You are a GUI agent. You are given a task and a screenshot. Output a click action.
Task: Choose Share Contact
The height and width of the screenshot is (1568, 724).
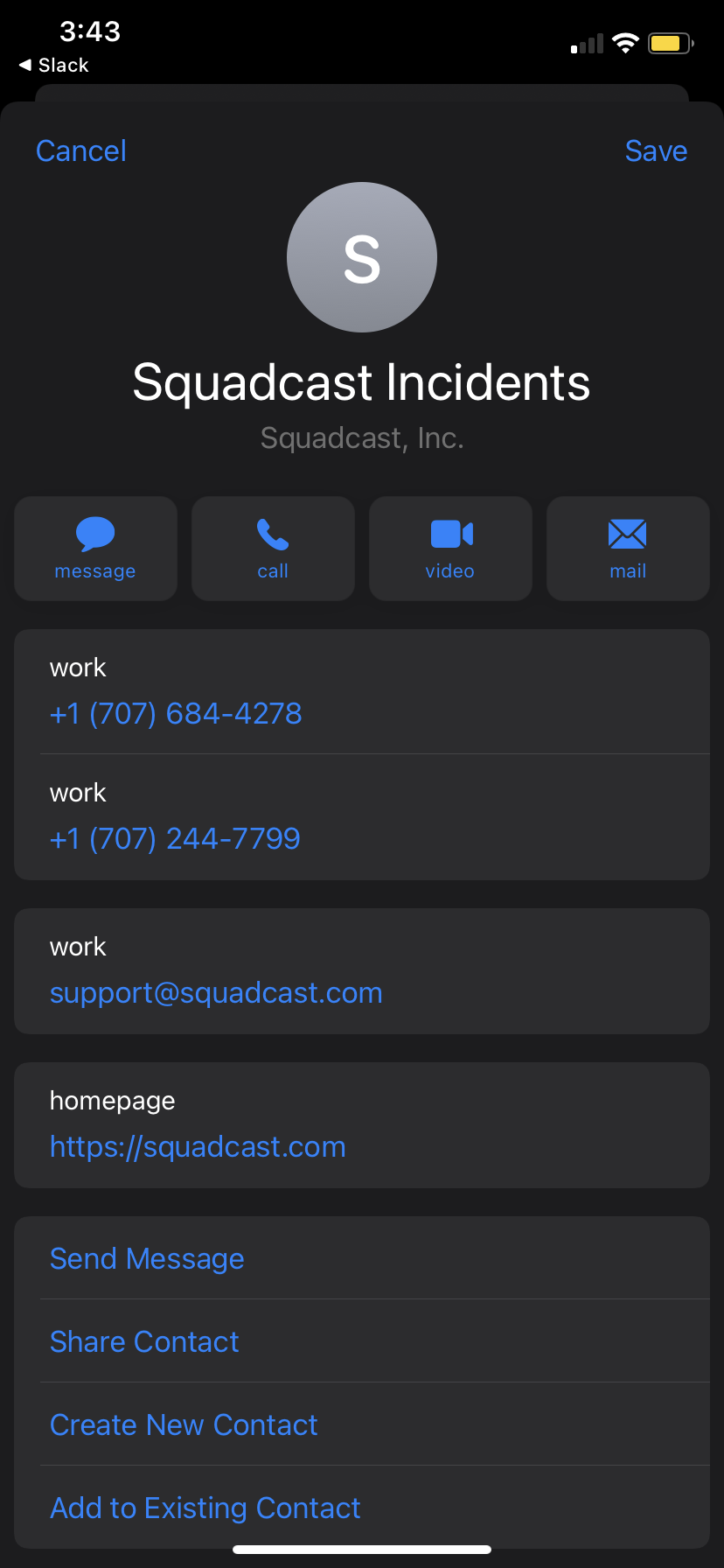(144, 1342)
